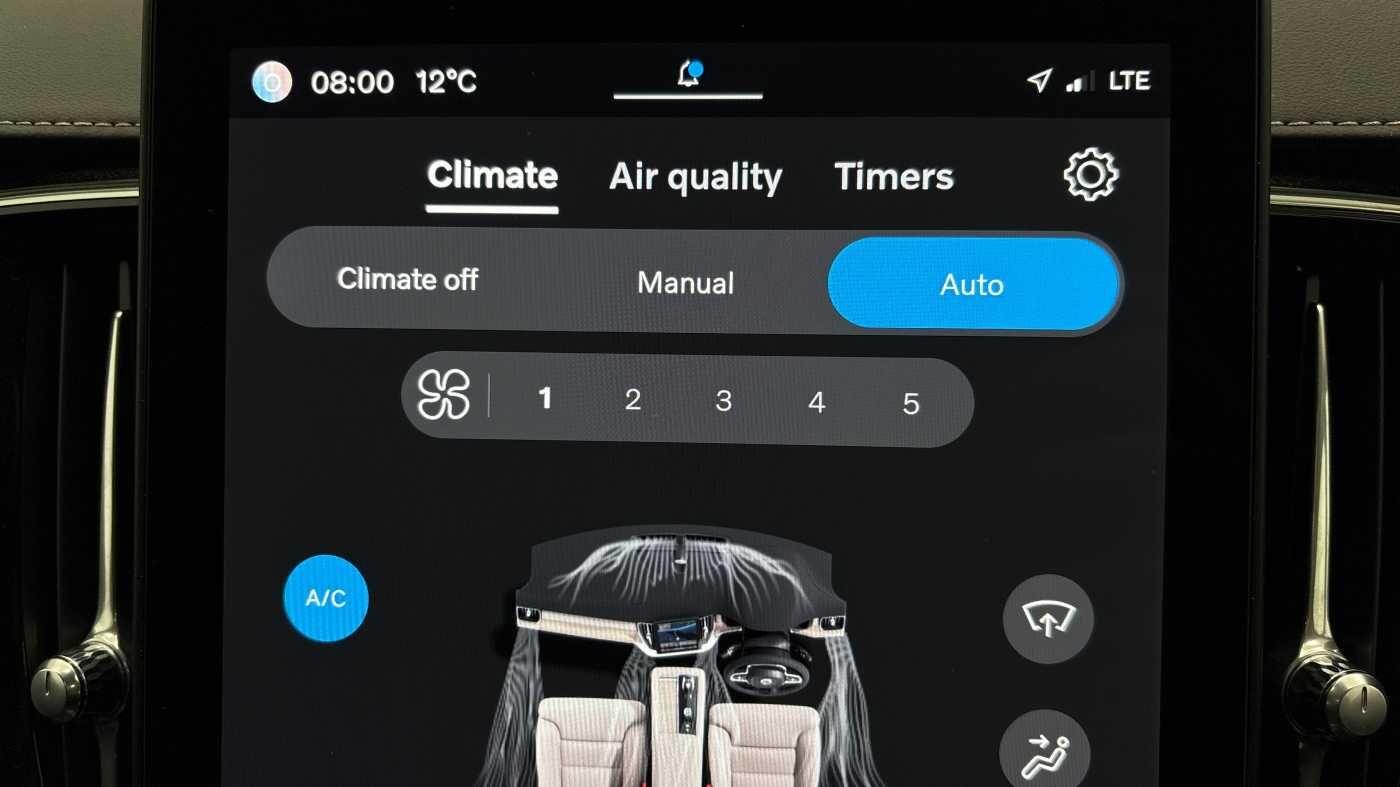Turn on windshield defrost airflow

pos(1048,619)
